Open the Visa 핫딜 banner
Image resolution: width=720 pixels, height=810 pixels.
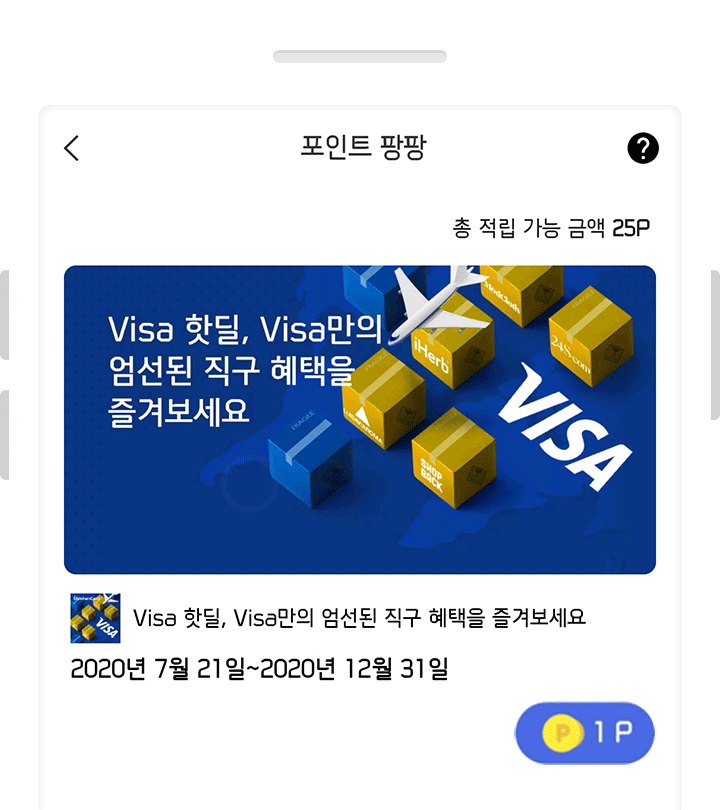pos(360,420)
